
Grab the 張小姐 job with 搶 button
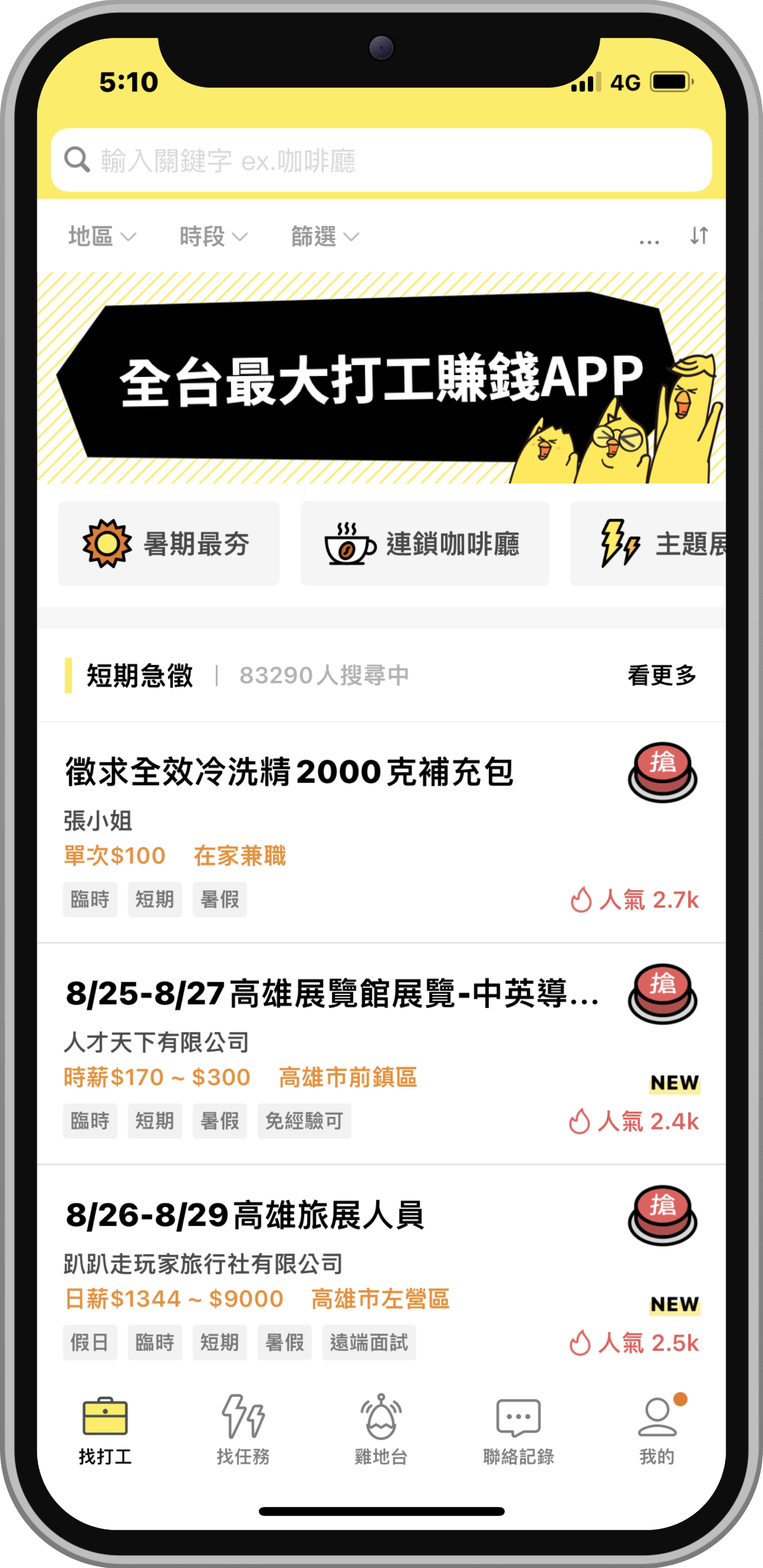(x=663, y=772)
